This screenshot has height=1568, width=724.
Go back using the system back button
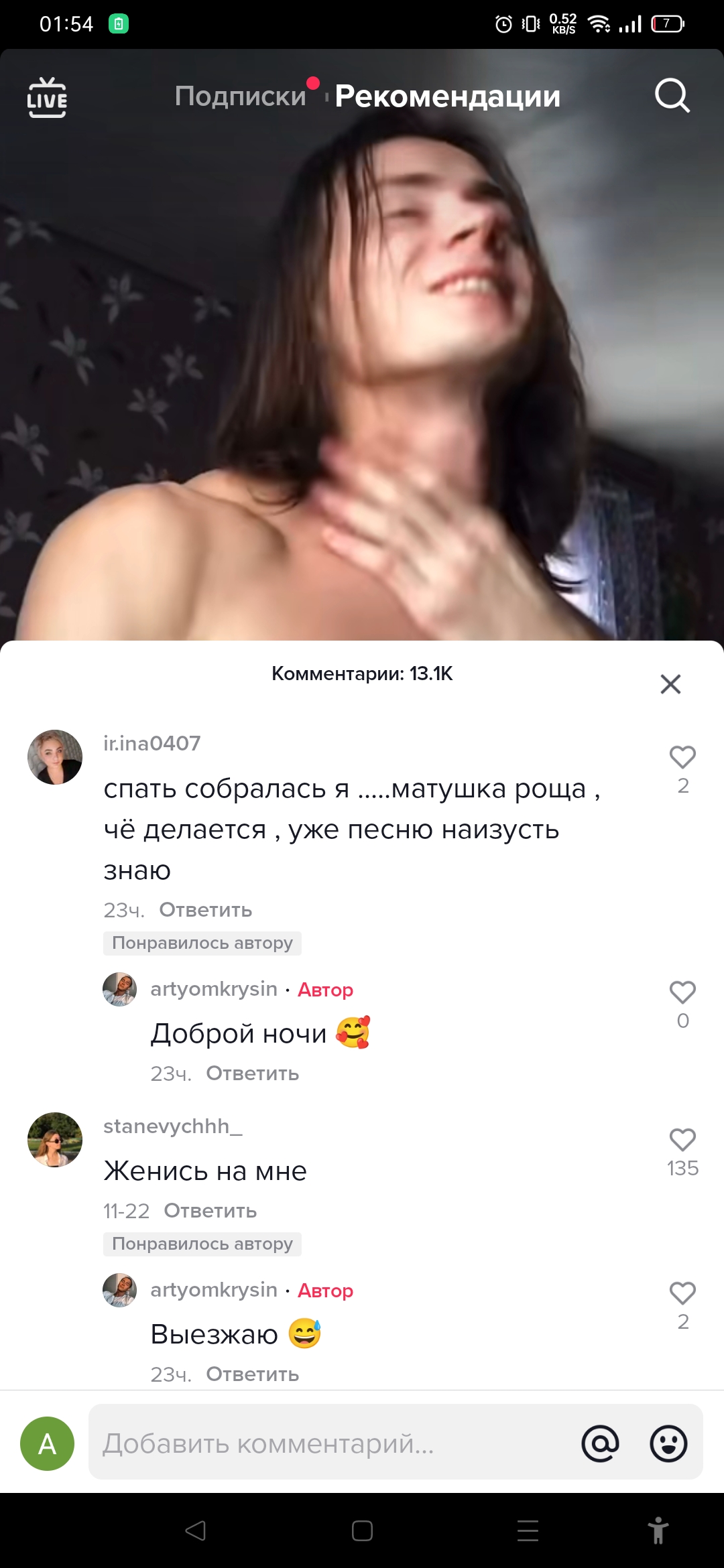pyautogui.click(x=195, y=1530)
